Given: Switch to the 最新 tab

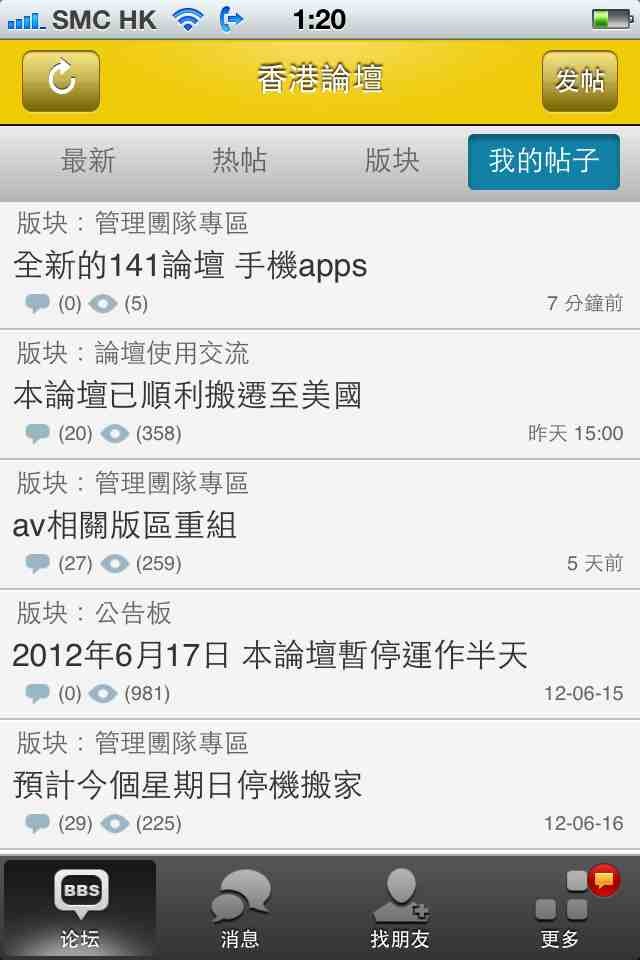Looking at the screenshot, I should [x=88, y=161].
